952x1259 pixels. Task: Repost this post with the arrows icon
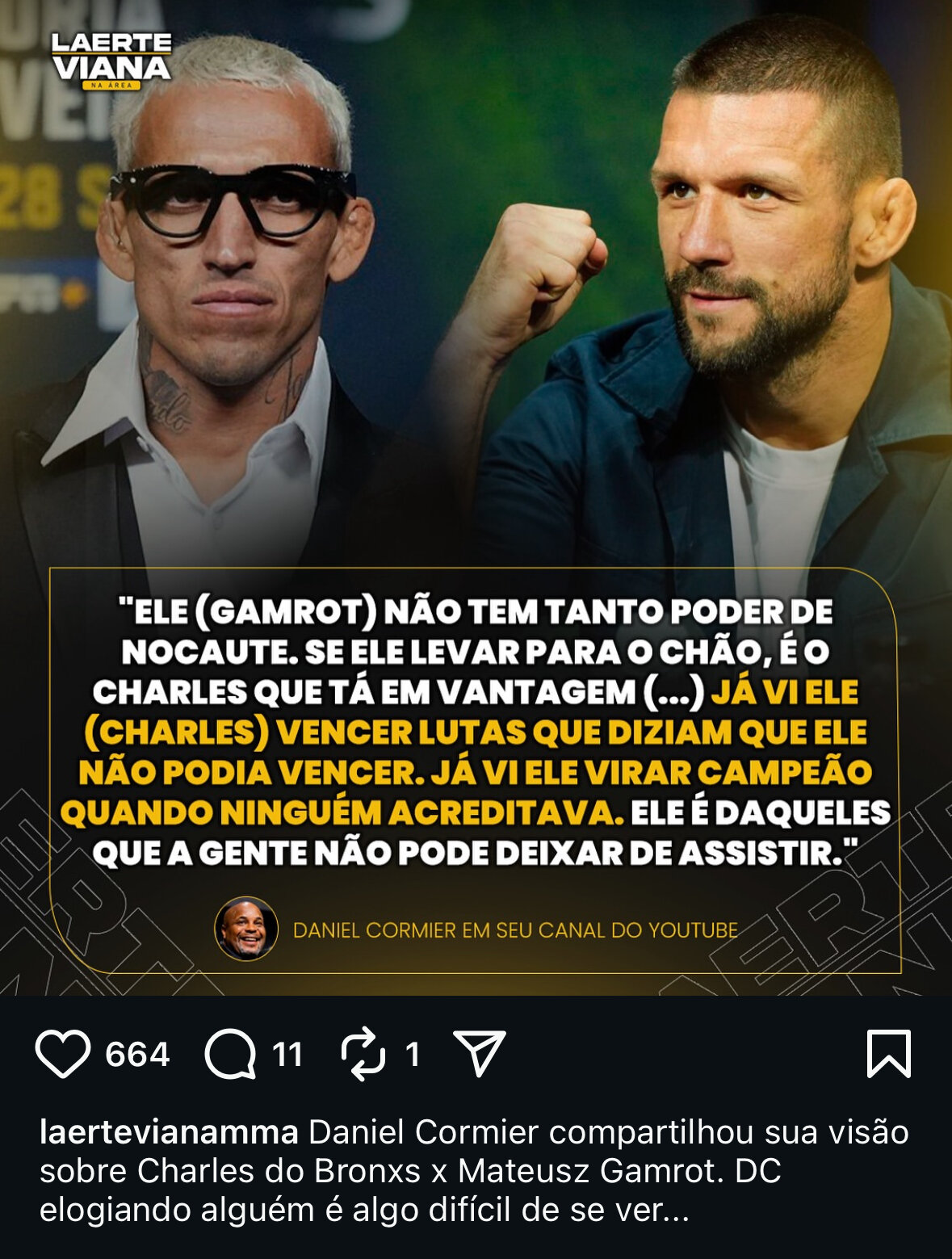(x=363, y=1054)
